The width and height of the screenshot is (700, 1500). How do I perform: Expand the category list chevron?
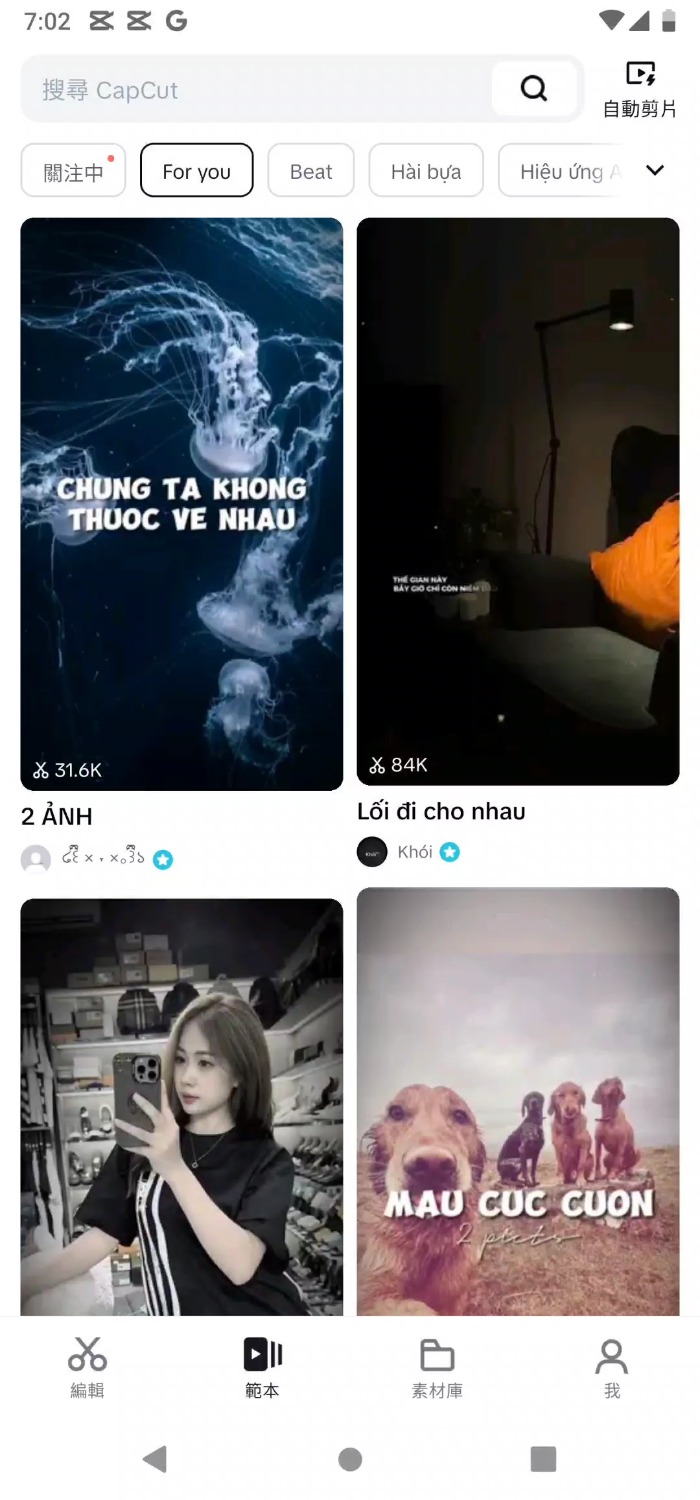pos(655,171)
